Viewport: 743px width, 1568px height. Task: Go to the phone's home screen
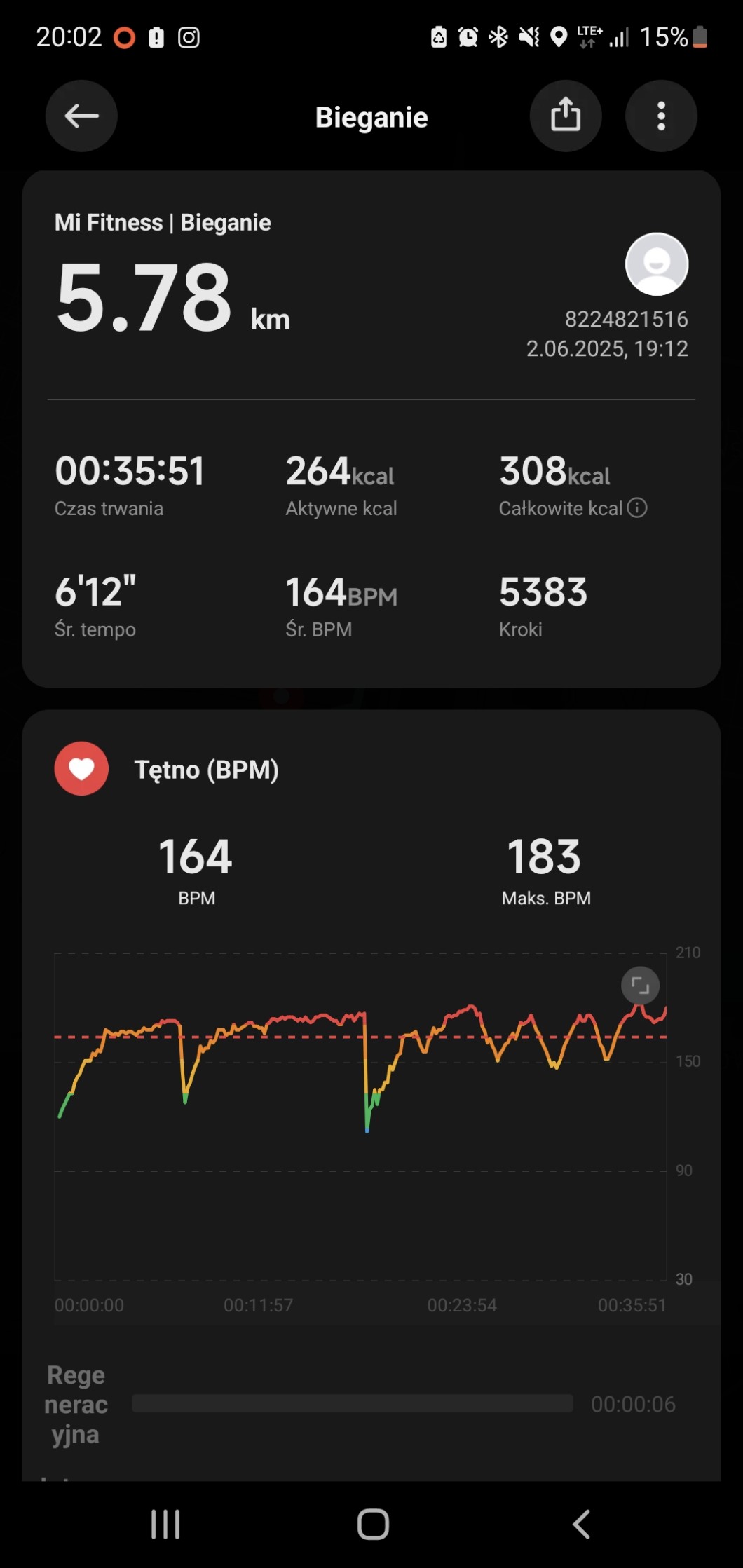(x=372, y=1524)
